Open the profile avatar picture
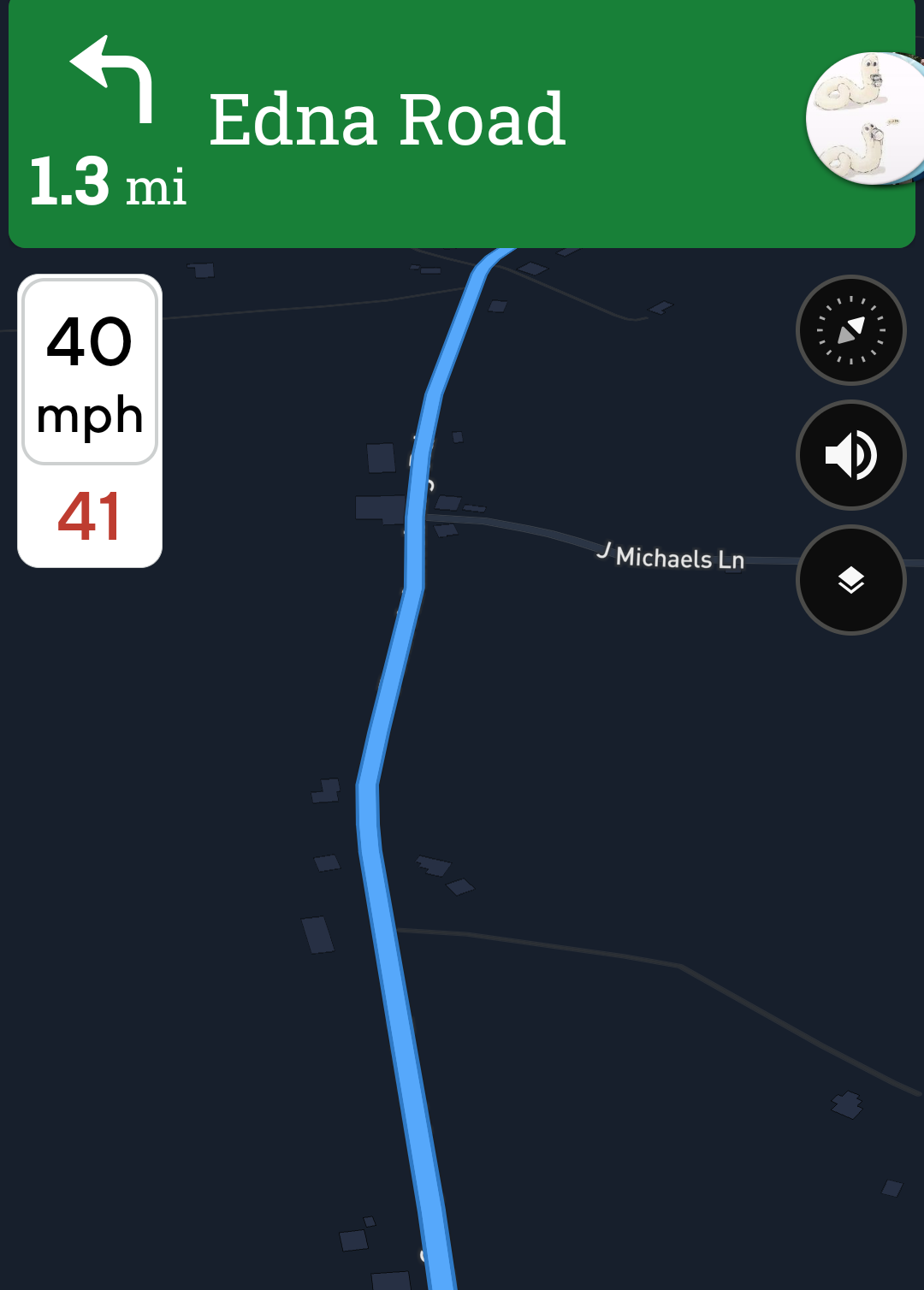This screenshot has width=924, height=1290. pos(862,119)
